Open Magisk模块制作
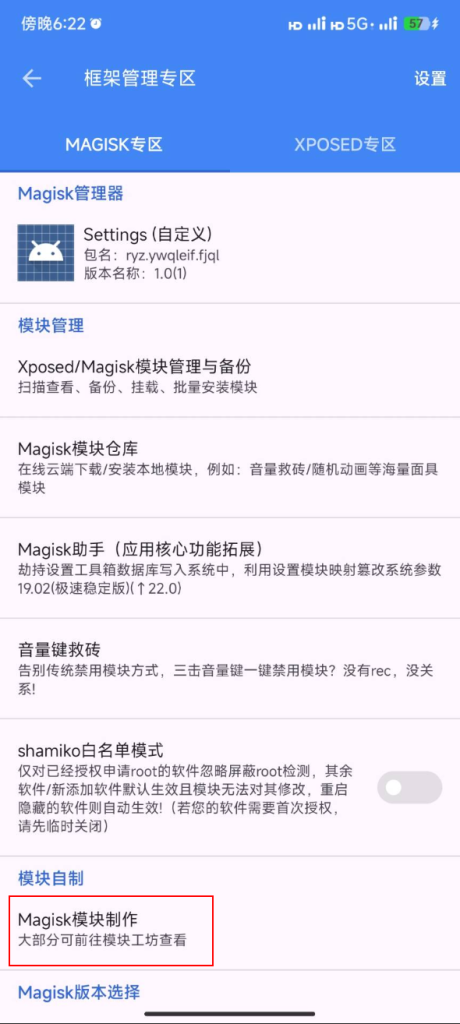 coord(111,931)
